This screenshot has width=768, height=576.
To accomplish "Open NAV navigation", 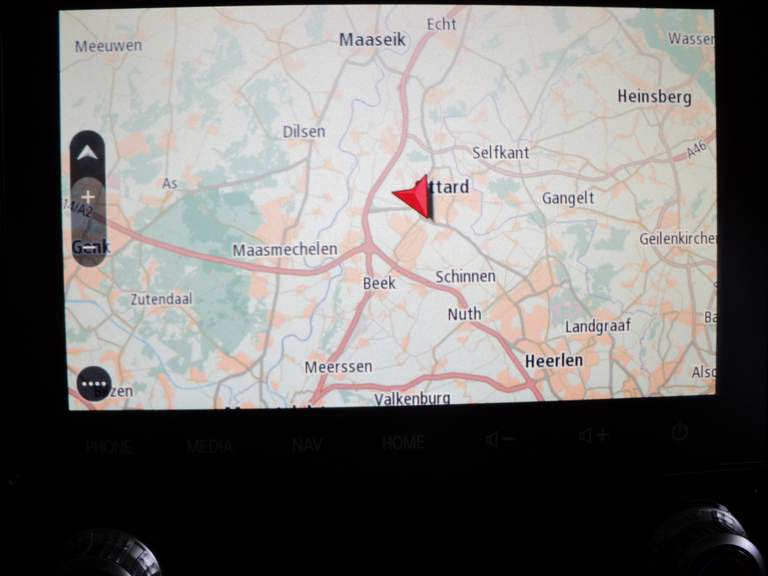I will [306, 446].
